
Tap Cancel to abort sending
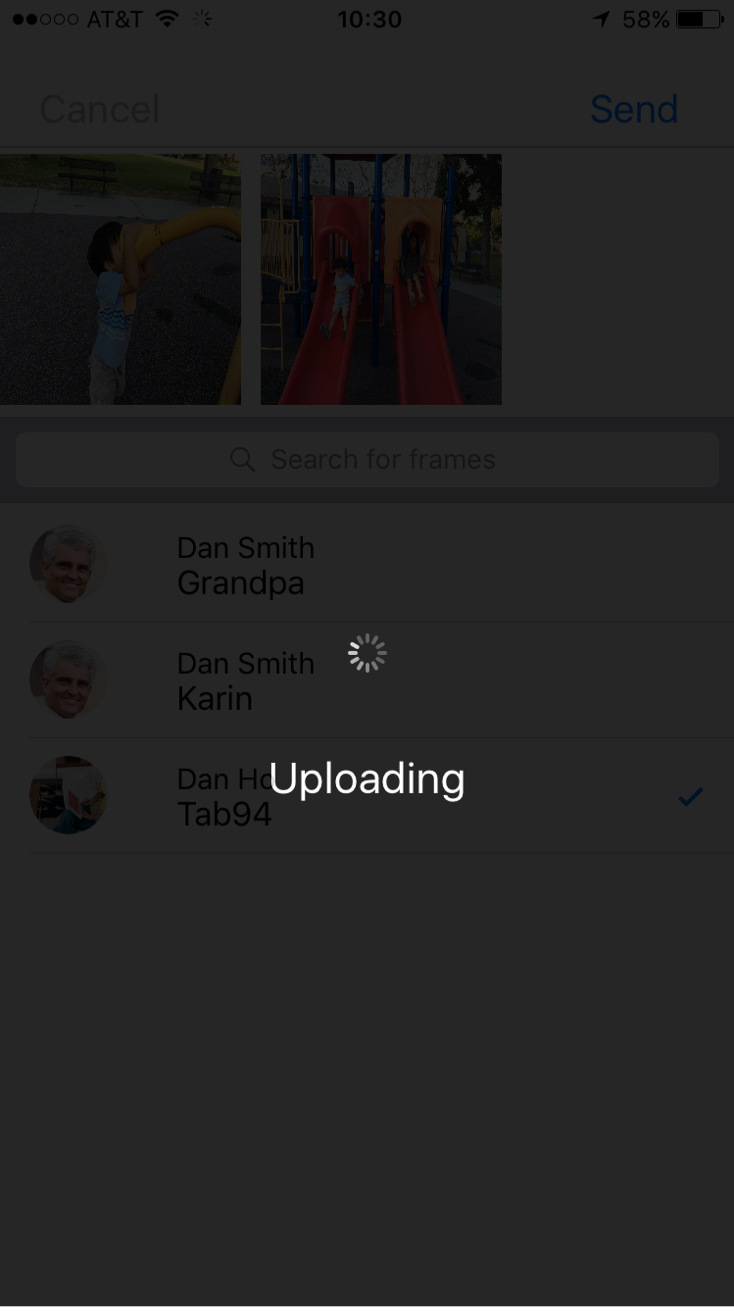pos(99,109)
